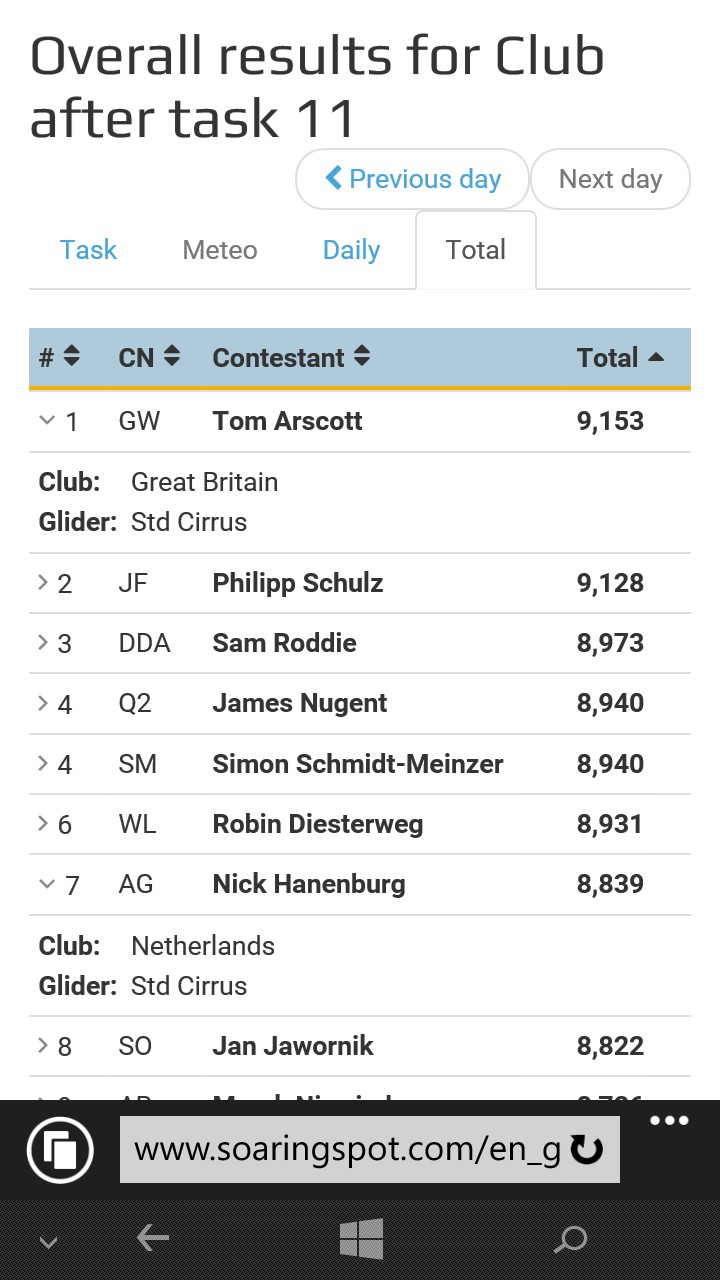Image resolution: width=720 pixels, height=1280 pixels.
Task: Expand Simon Schmidt-Meinzer's row details
Action: [x=43, y=763]
